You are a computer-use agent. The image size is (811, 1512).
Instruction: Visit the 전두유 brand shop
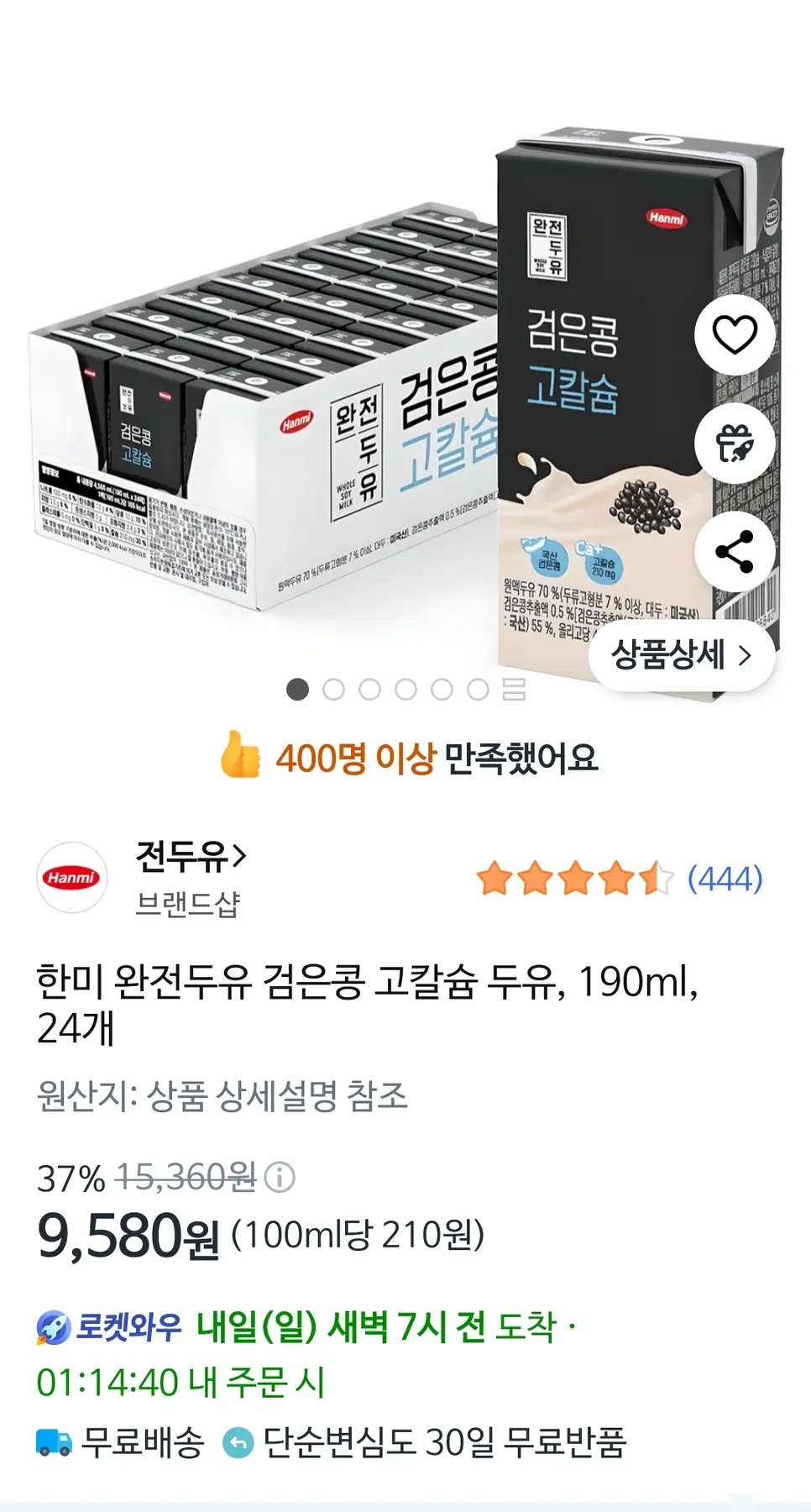pos(191,857)
